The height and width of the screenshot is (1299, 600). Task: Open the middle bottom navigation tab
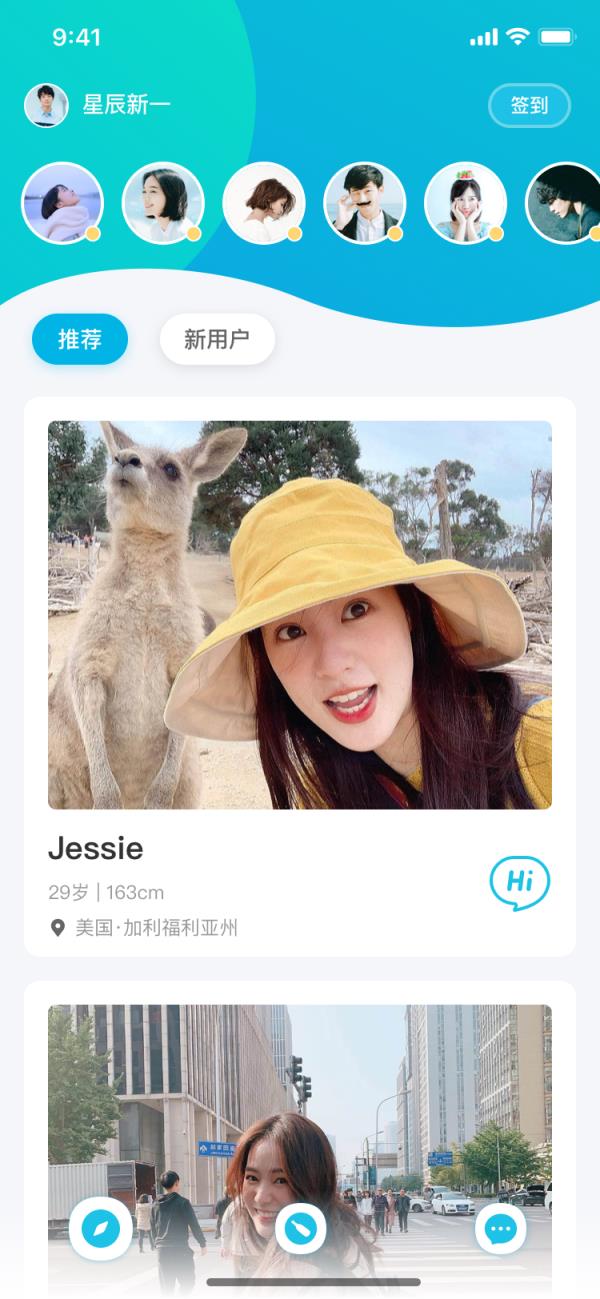(300, 1229)
